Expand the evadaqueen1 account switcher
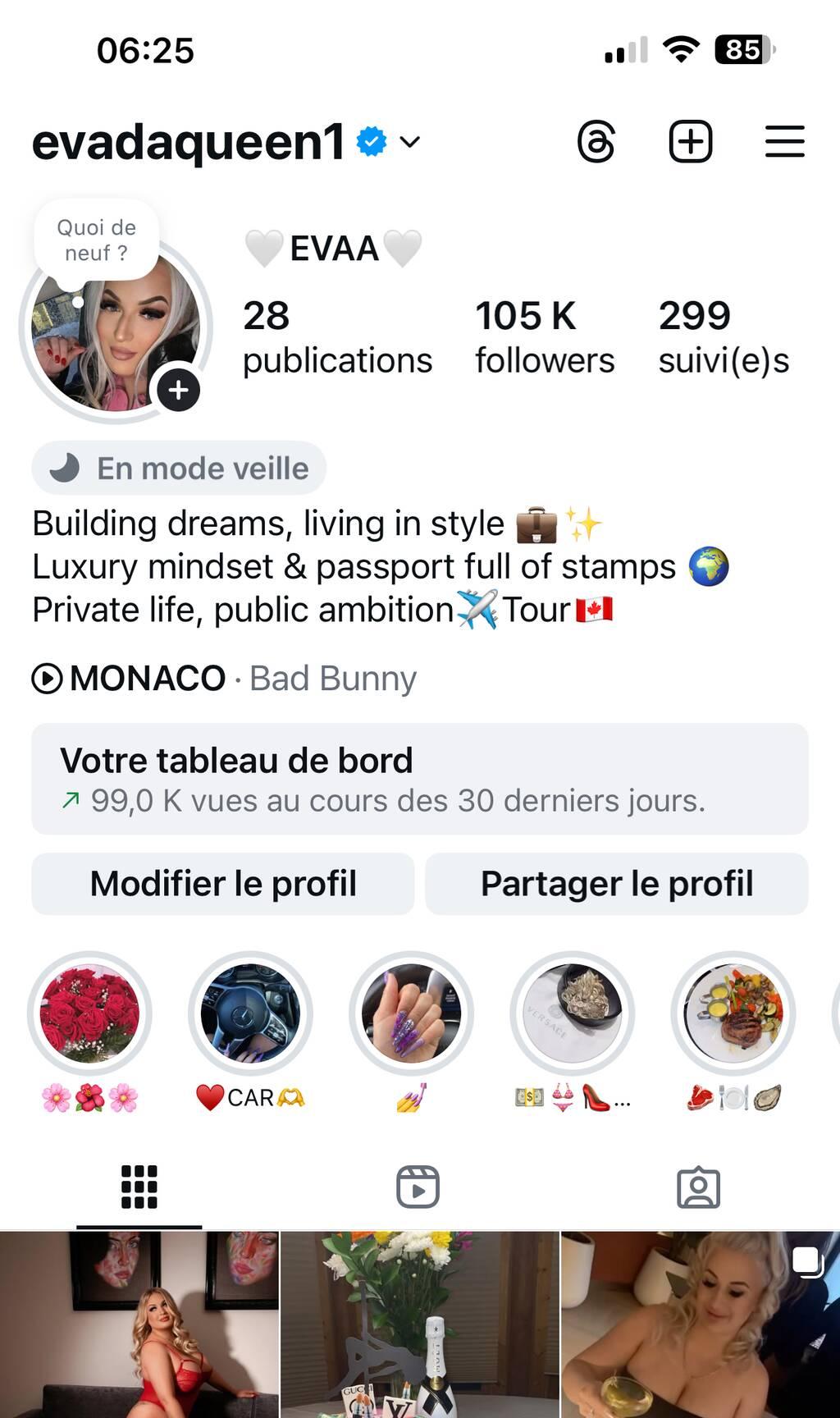This screenshot has width=840, height=1418. (409, 142)
